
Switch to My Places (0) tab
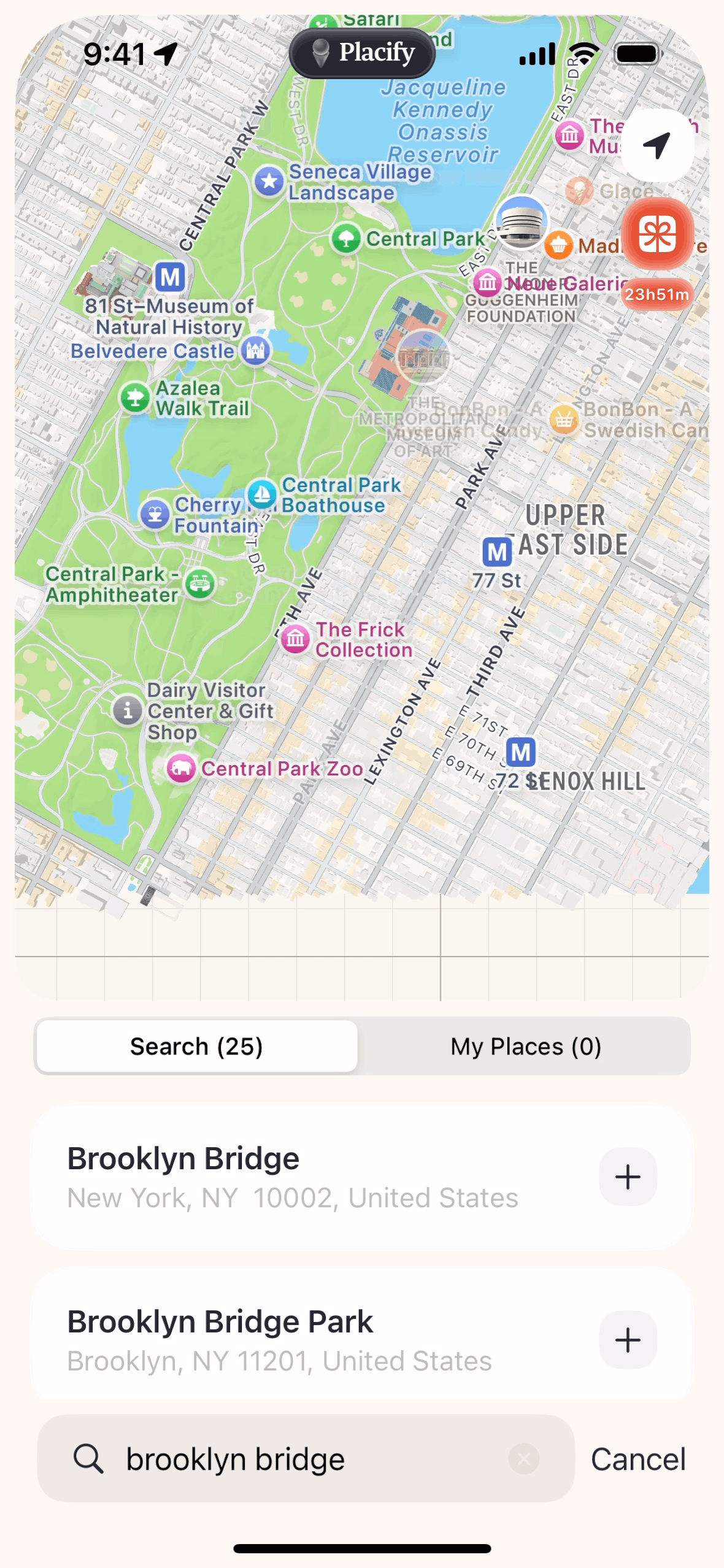[x=525, y=1046]
